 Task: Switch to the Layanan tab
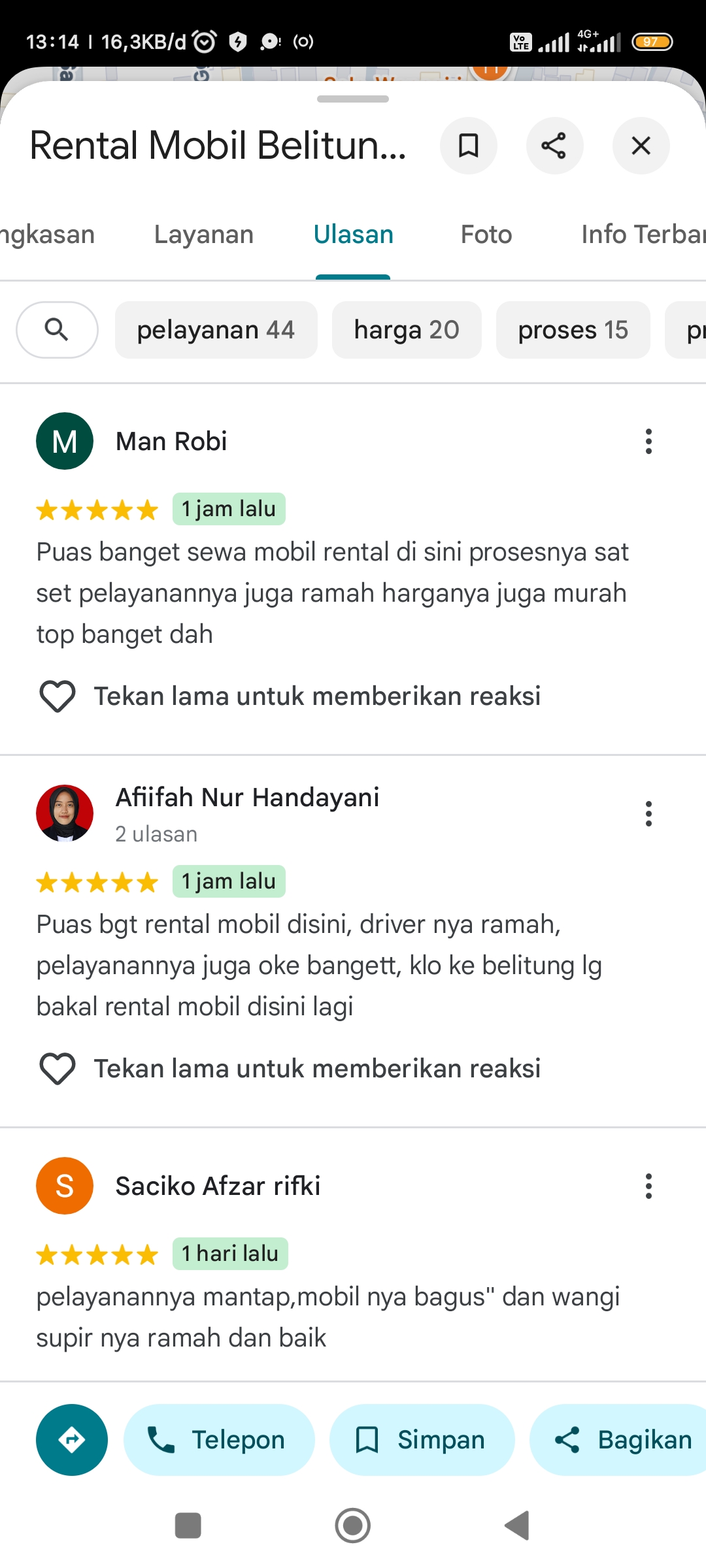pyautogui.click(x=204, y=235)
